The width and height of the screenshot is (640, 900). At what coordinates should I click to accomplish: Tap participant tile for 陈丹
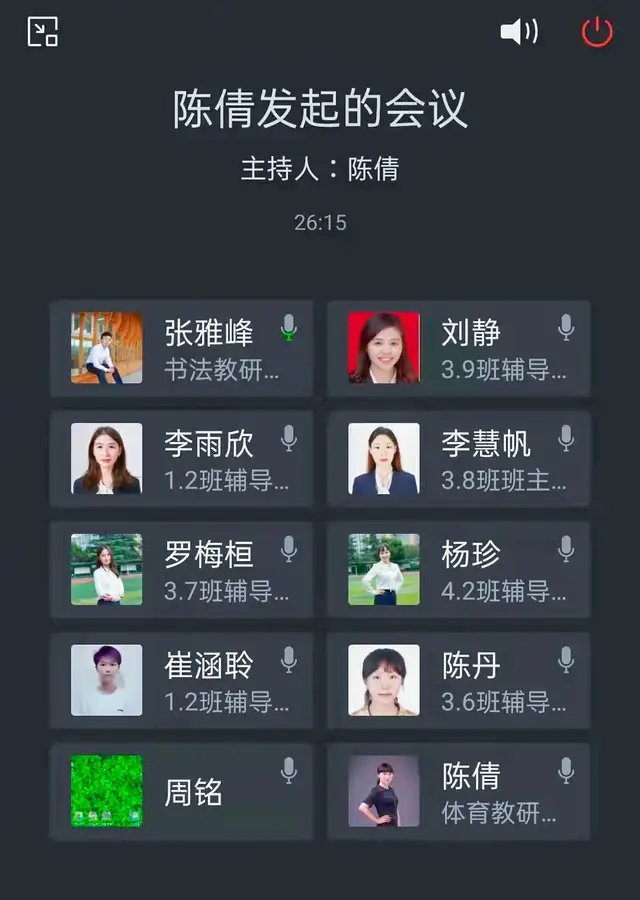[458, 681]
